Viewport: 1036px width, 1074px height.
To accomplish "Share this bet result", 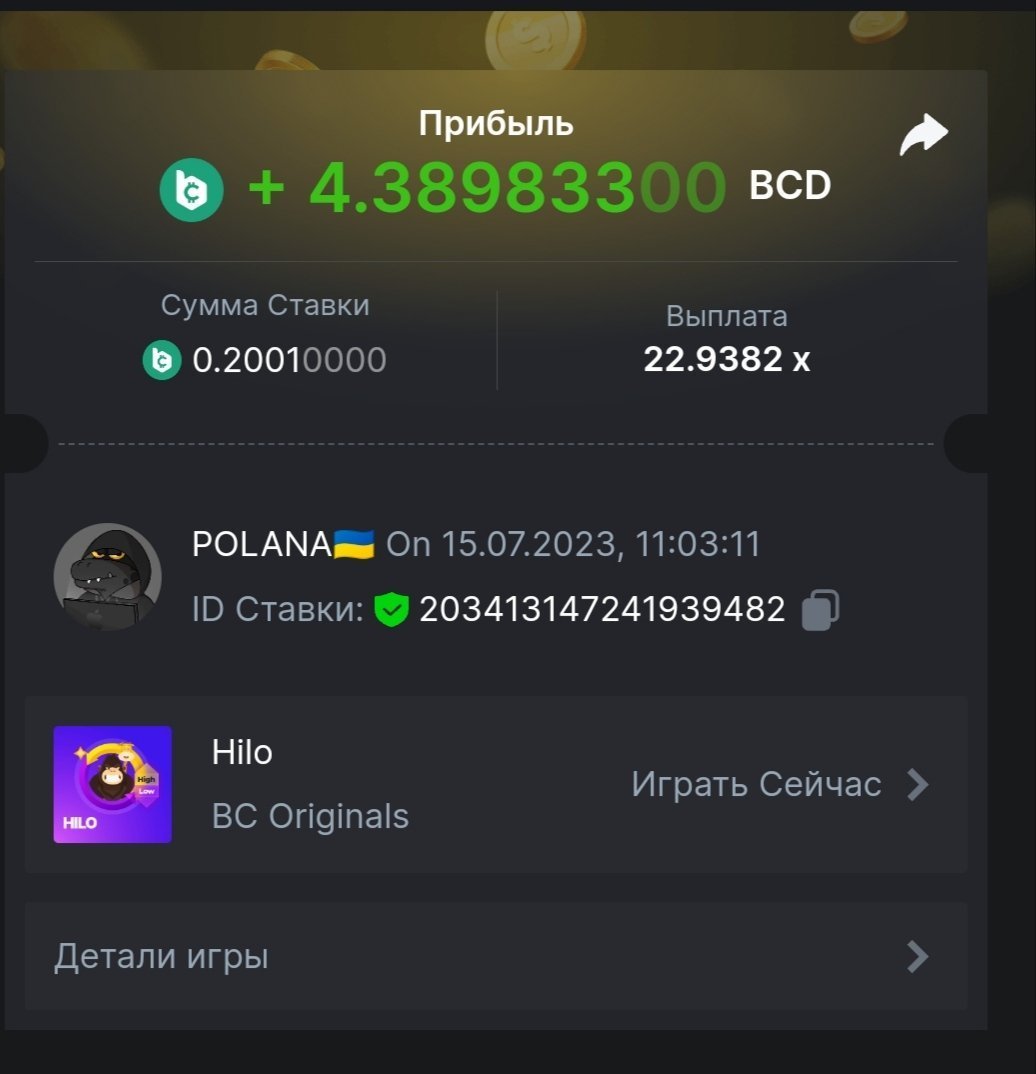I will (x=923, y=135).
